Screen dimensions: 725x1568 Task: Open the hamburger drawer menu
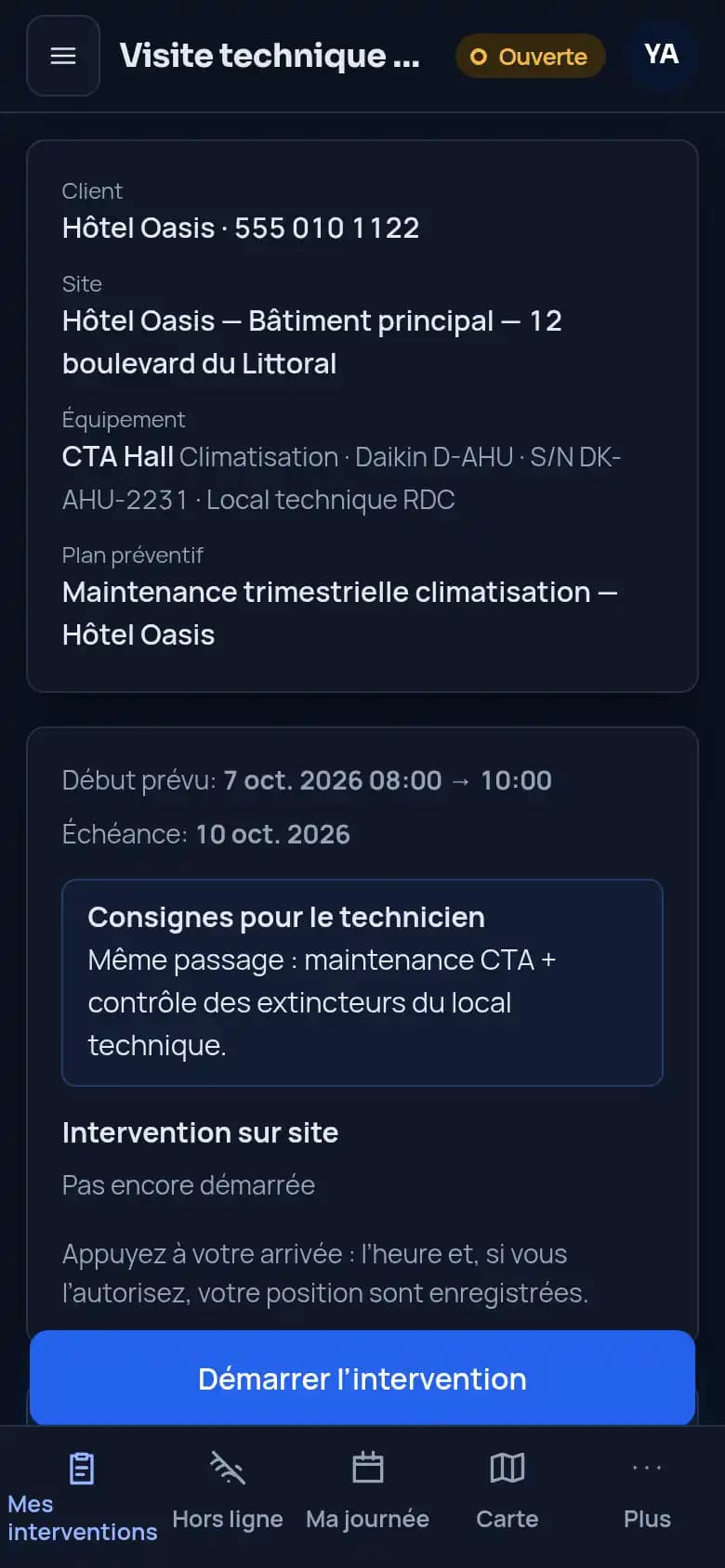63,56
